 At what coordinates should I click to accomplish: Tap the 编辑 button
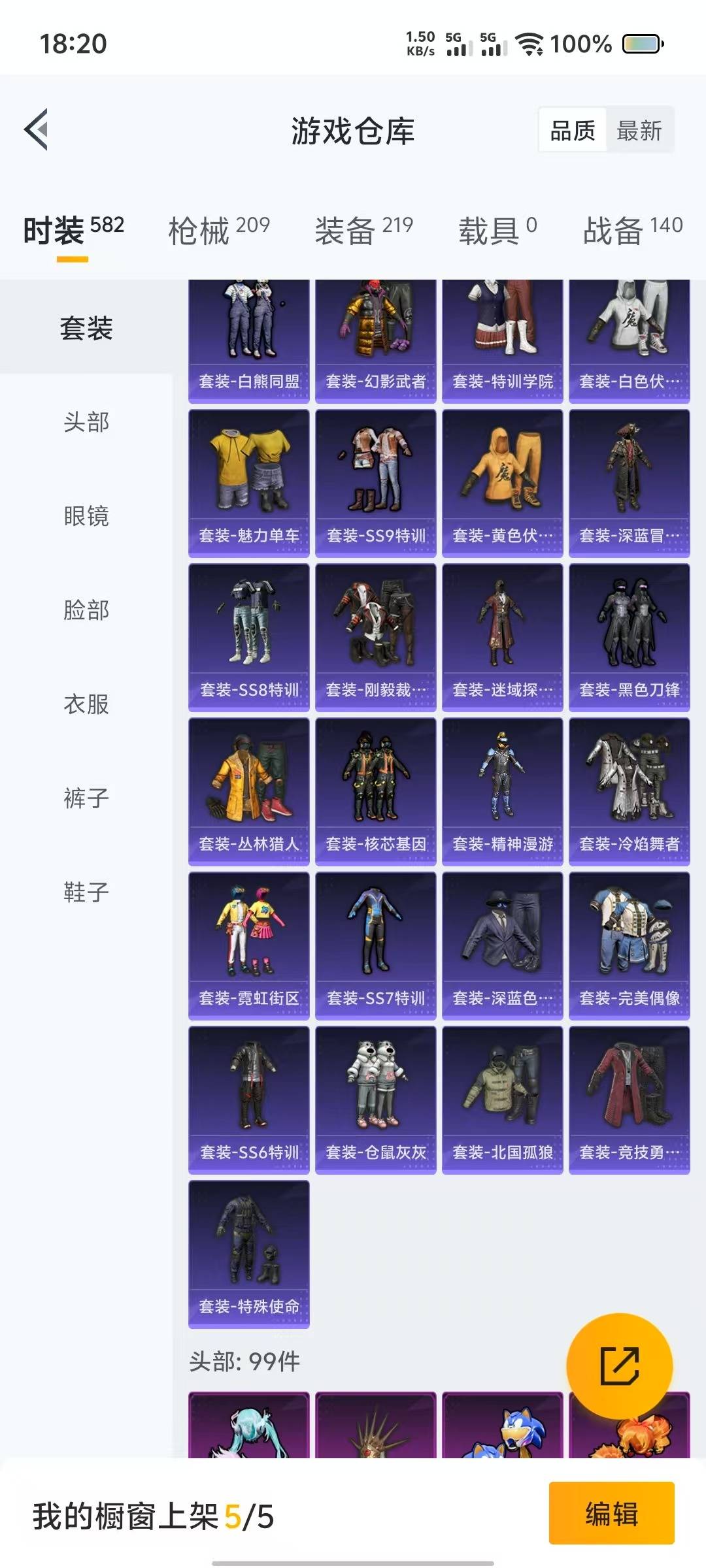pos(612,1513)
